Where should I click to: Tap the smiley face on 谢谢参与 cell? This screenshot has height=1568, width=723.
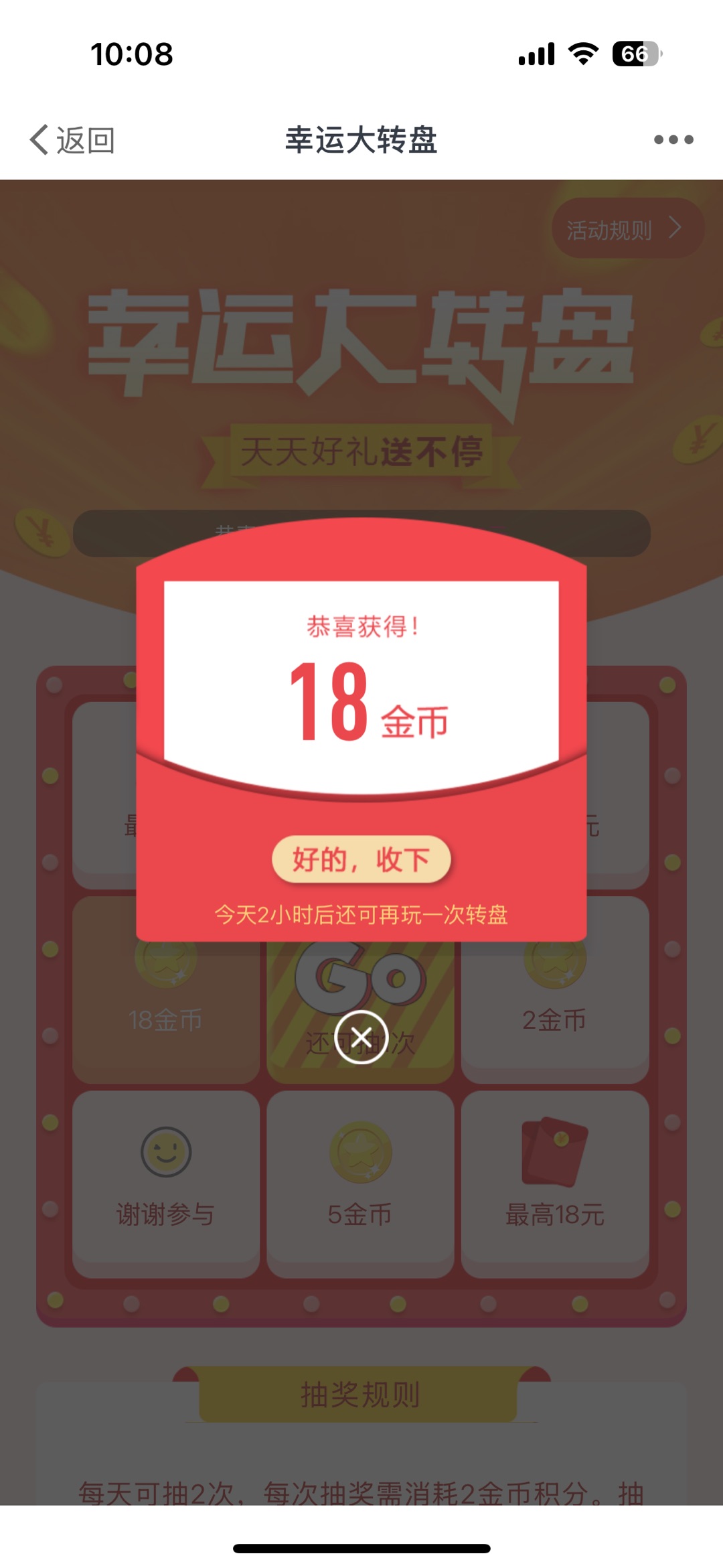tap(166, 1152)
